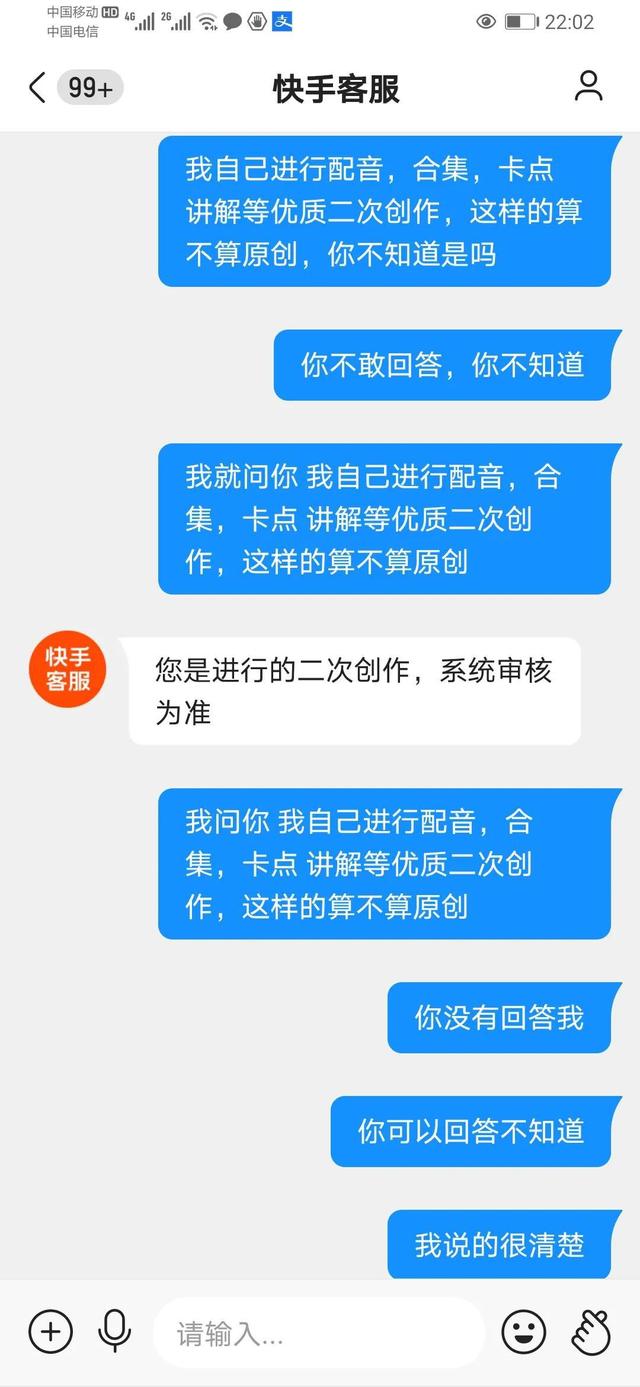Image resolution: width=640 pixels, height=1387 pixels.
Task: Focus the 请输入 message field
Action: pos(318,1333)
